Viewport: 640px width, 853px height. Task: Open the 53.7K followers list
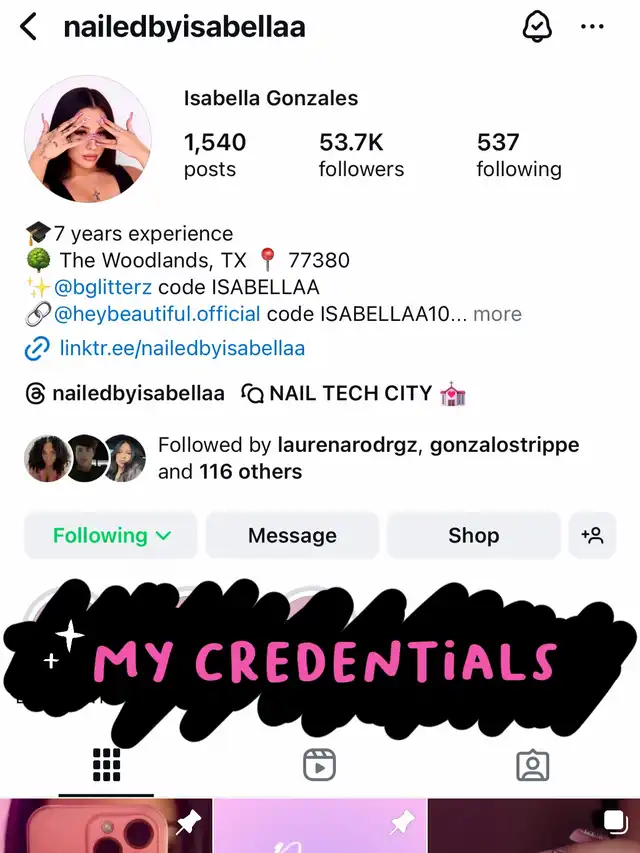[x=361, y=155]
